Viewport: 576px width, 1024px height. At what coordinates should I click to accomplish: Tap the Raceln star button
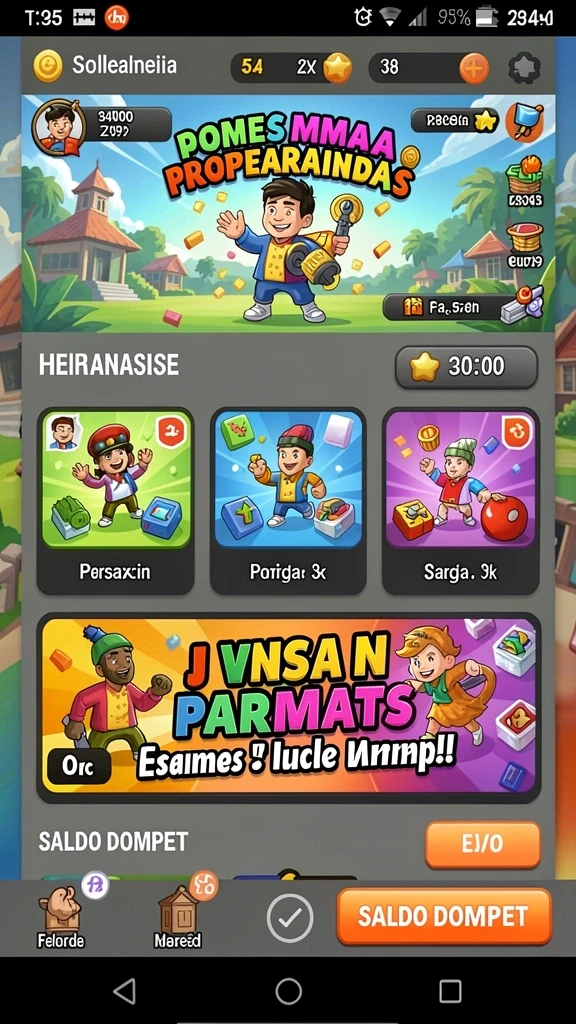455,120
